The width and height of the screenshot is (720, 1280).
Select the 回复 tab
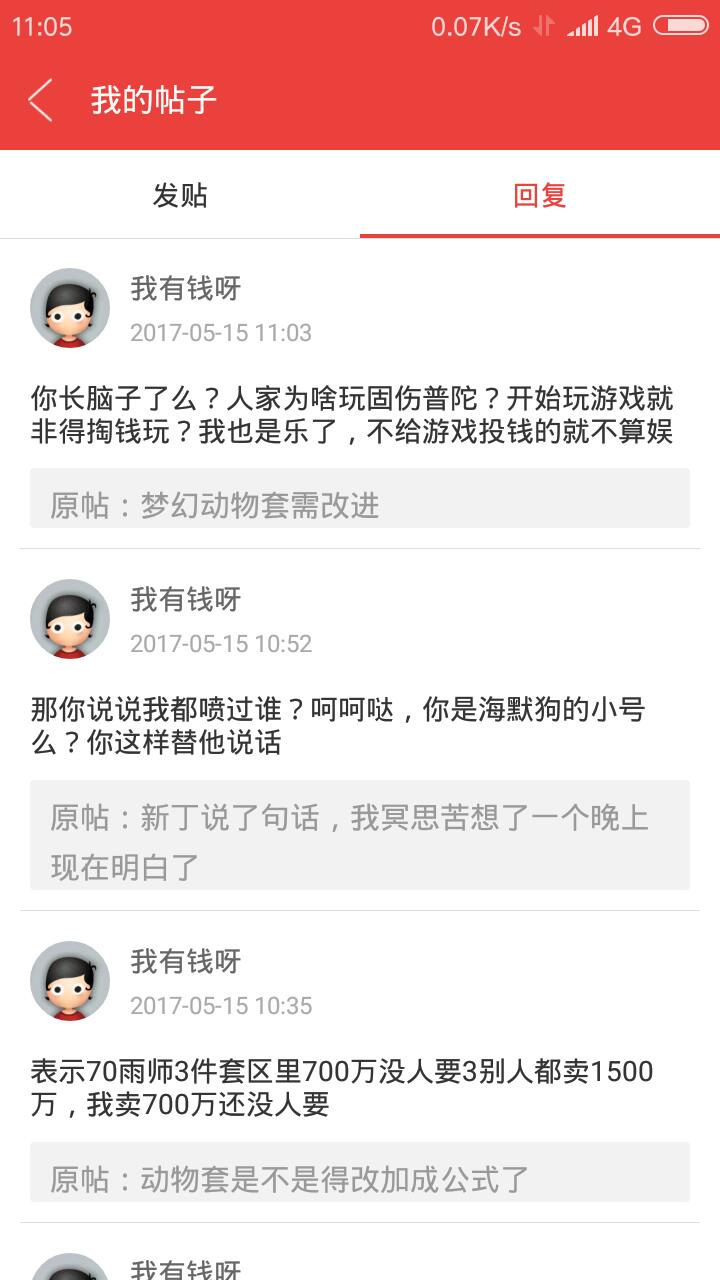pos(540,195)
